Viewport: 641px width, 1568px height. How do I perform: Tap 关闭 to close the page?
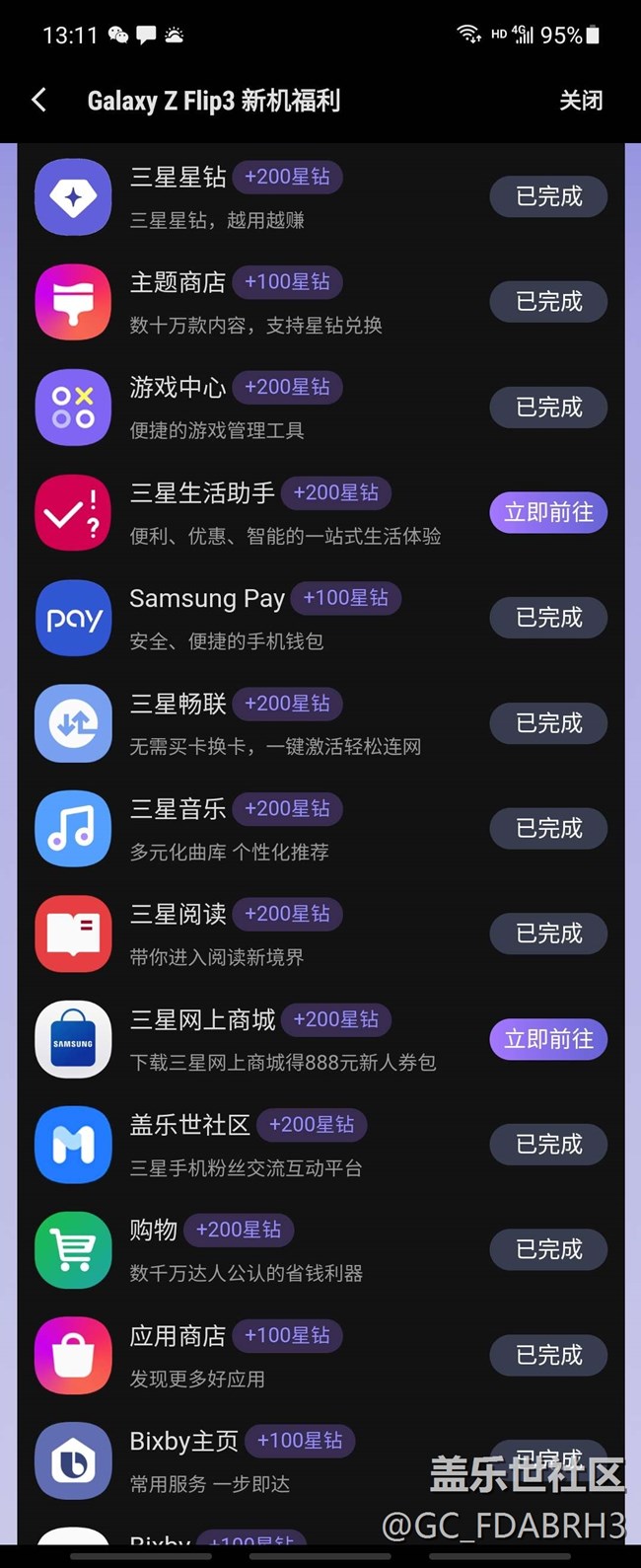[581, 101]
